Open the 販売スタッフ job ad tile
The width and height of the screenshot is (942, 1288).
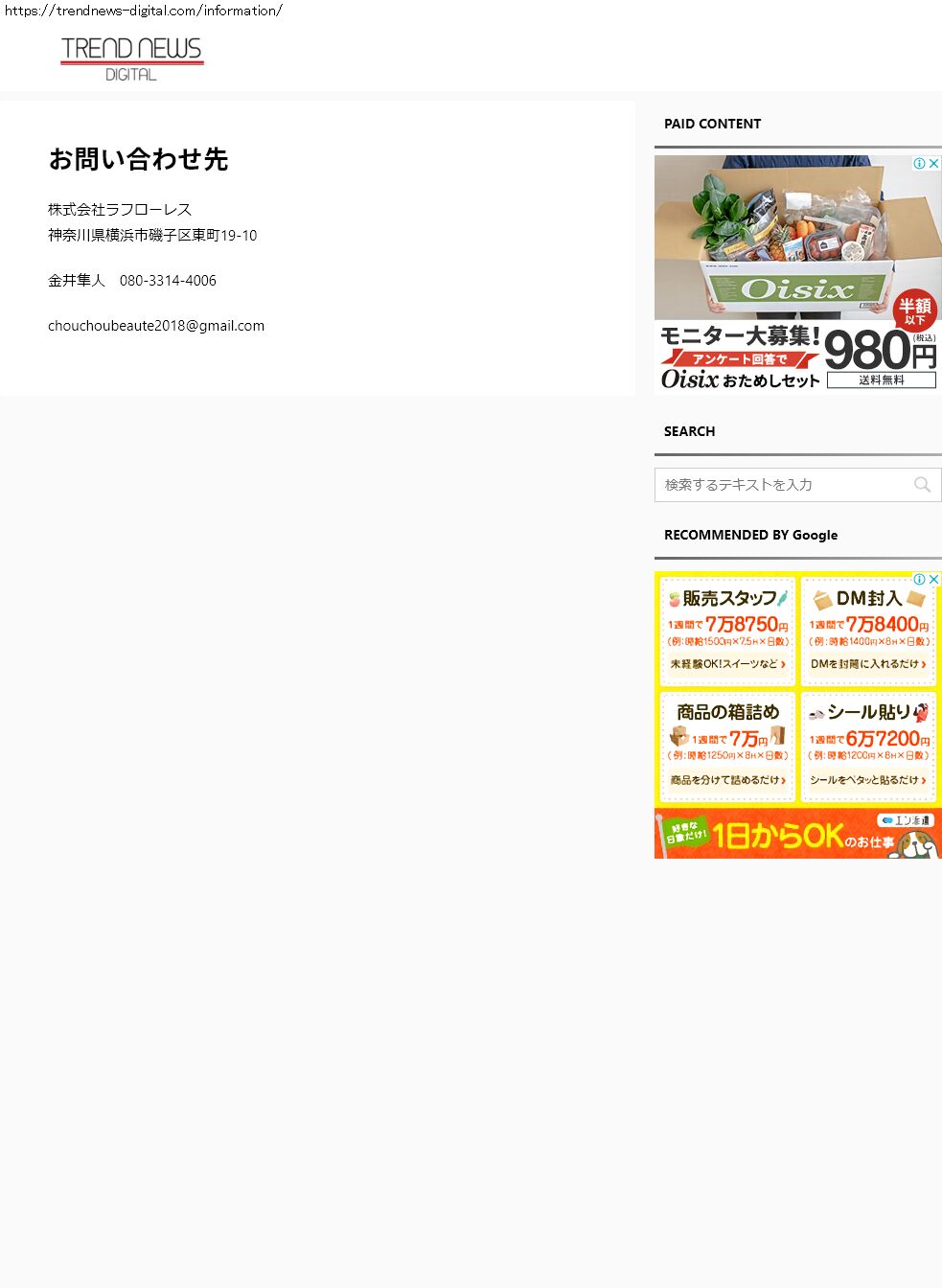coord(727,631)
